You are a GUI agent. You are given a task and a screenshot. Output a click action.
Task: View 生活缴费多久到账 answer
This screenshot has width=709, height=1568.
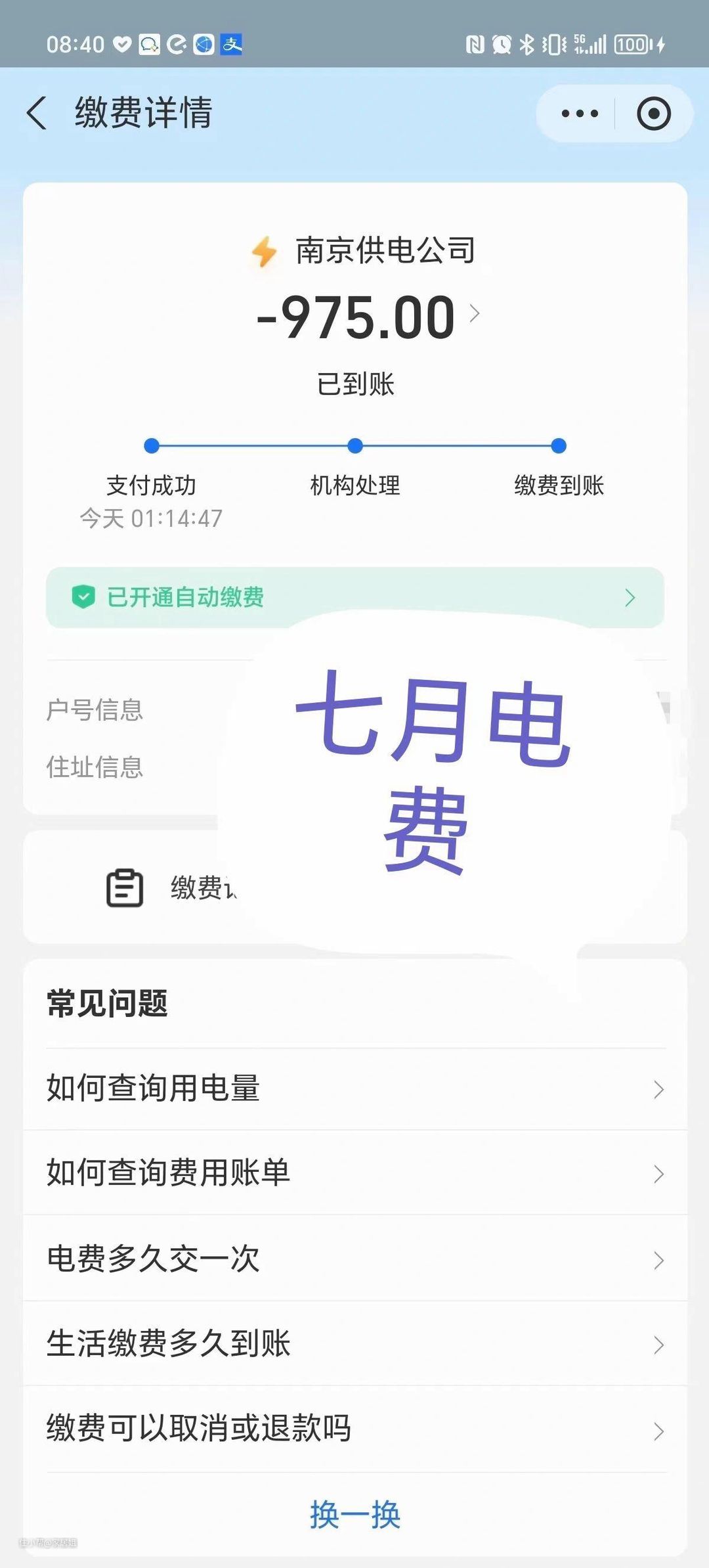click(x=354, y=1343)
